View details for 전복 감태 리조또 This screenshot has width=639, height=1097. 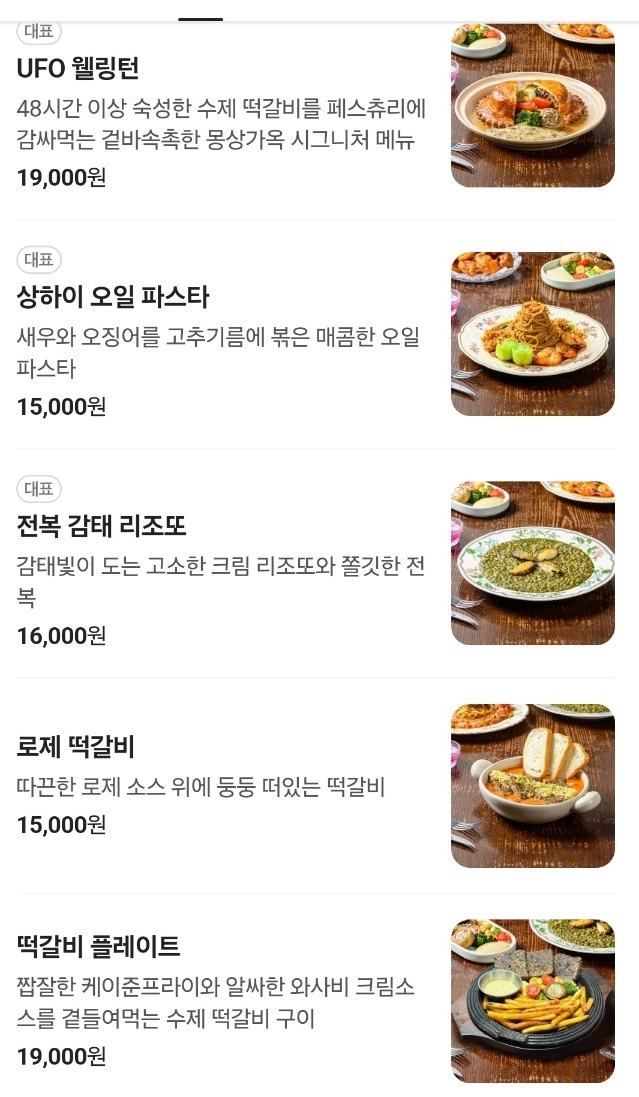[x=102, y=526]
